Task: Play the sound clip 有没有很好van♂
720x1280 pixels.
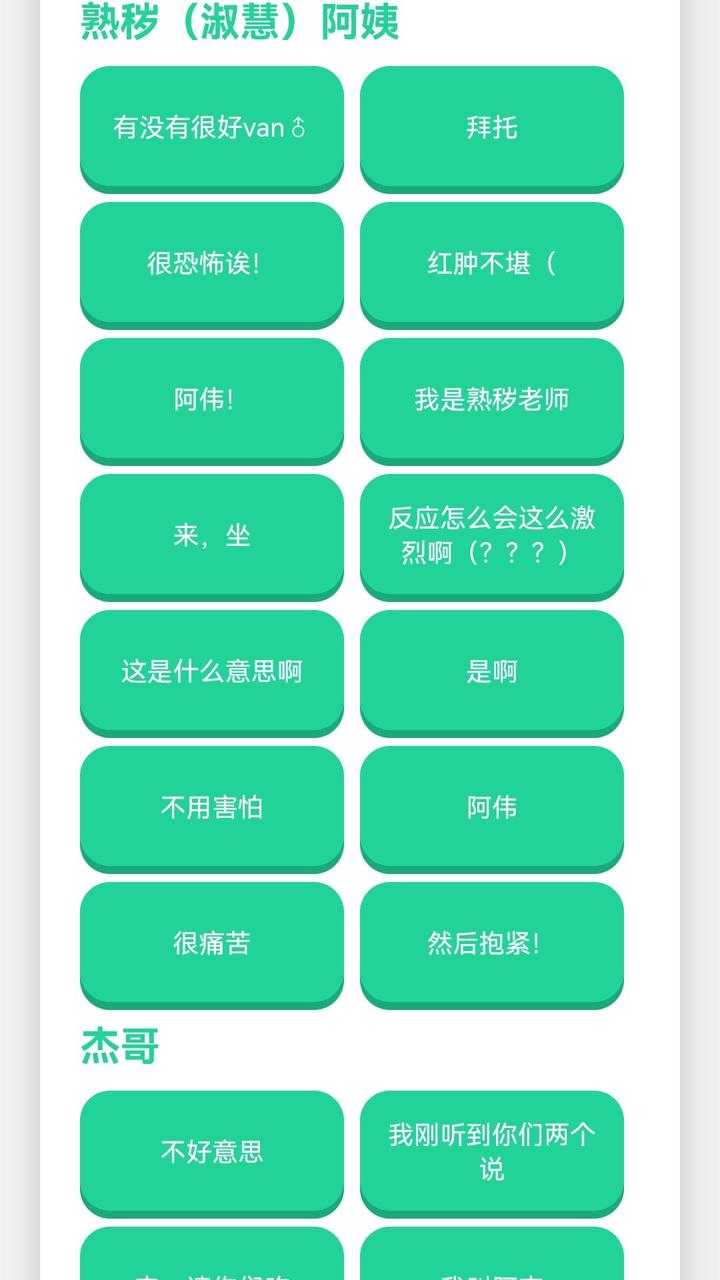Action: click(211, 127)
